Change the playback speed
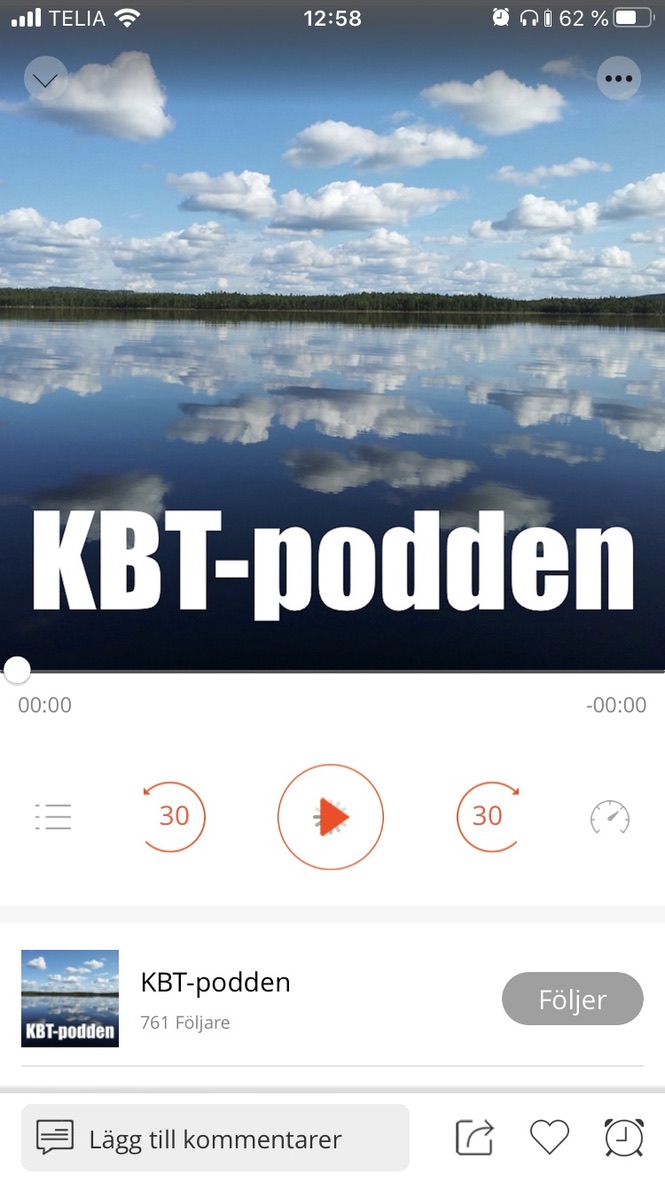Image resolution: width=665 pixels, height=1182 pixels. (609, 817)
